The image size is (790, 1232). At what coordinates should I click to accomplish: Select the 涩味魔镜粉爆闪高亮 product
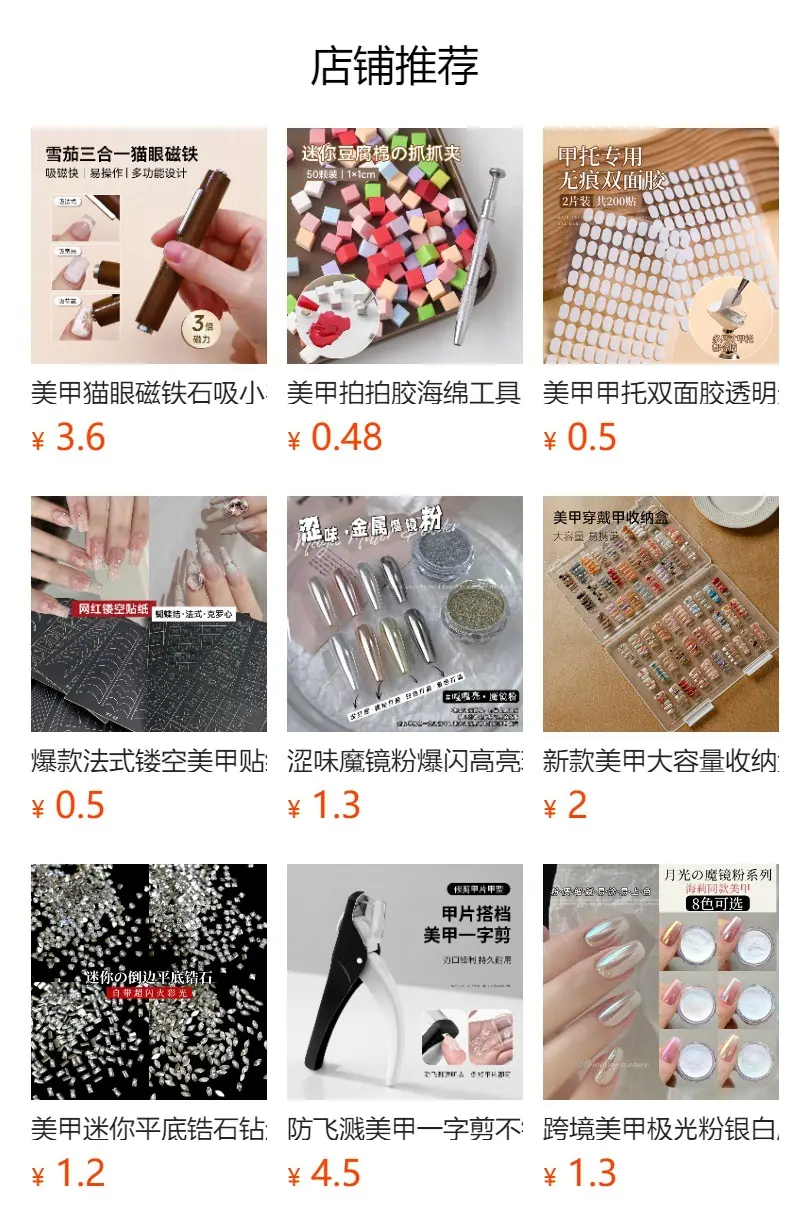click(405, 659)
